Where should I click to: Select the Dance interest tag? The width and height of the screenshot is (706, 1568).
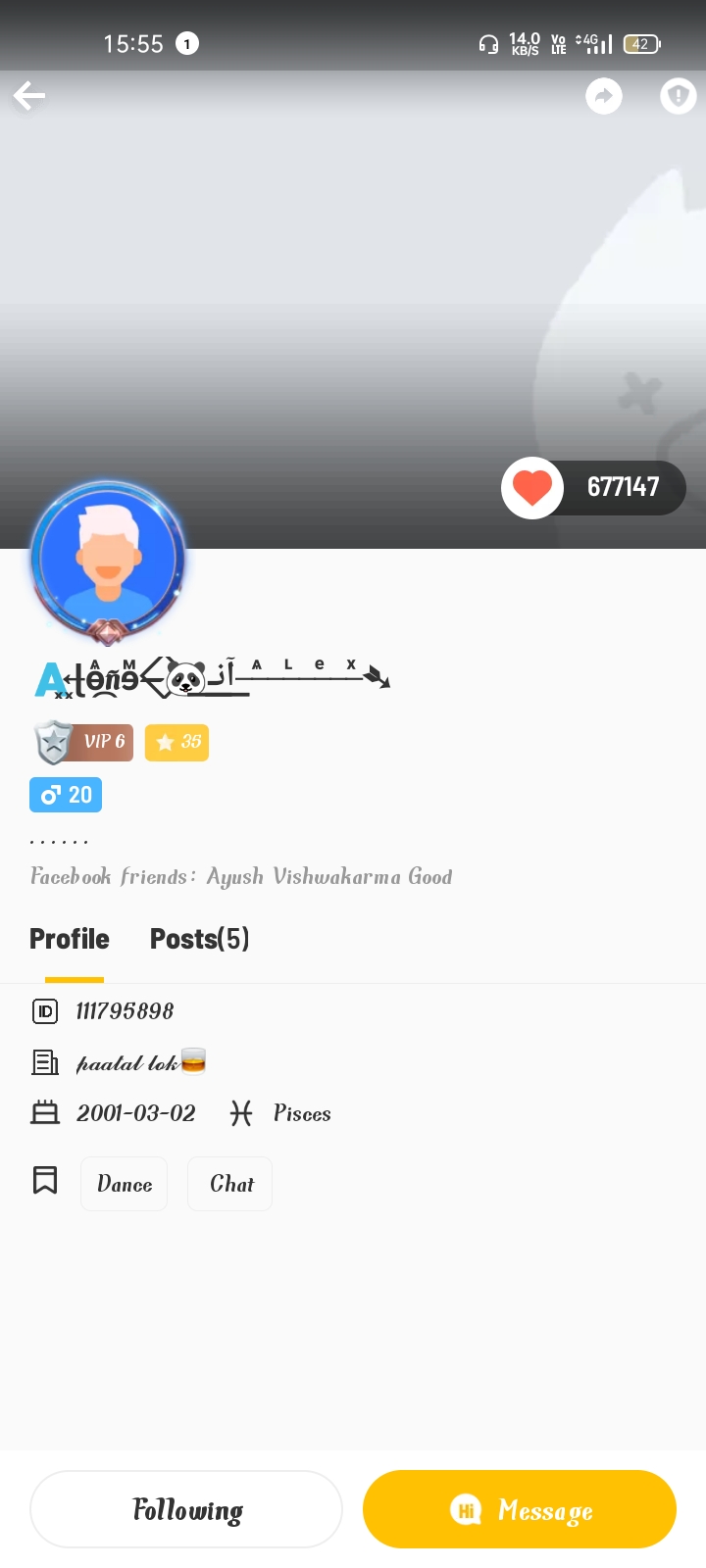pyautogui.click(x=125, y=1184)
